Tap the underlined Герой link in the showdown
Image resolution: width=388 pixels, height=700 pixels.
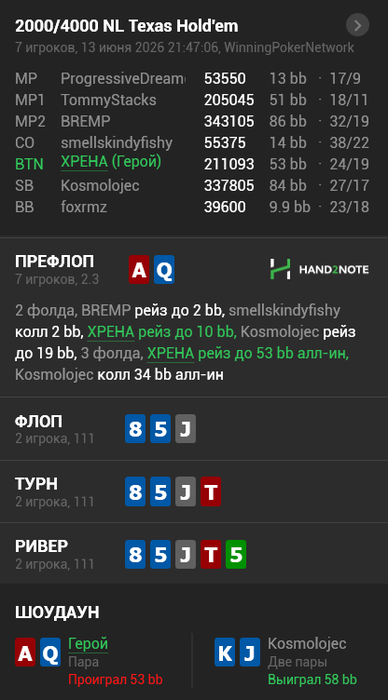coord(88,644)
